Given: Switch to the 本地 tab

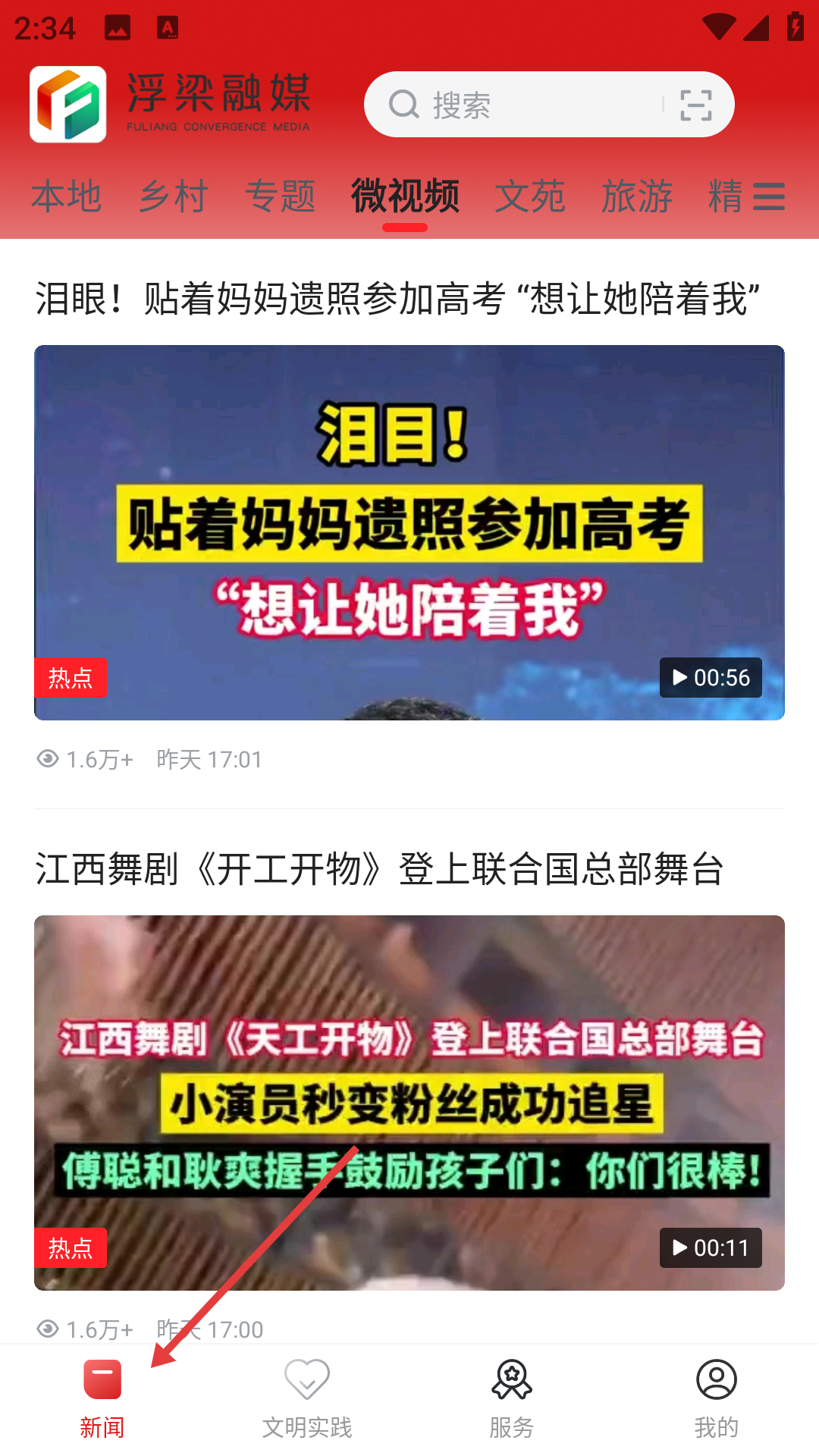Looking at the screenshot, I should tap(66, 196).
